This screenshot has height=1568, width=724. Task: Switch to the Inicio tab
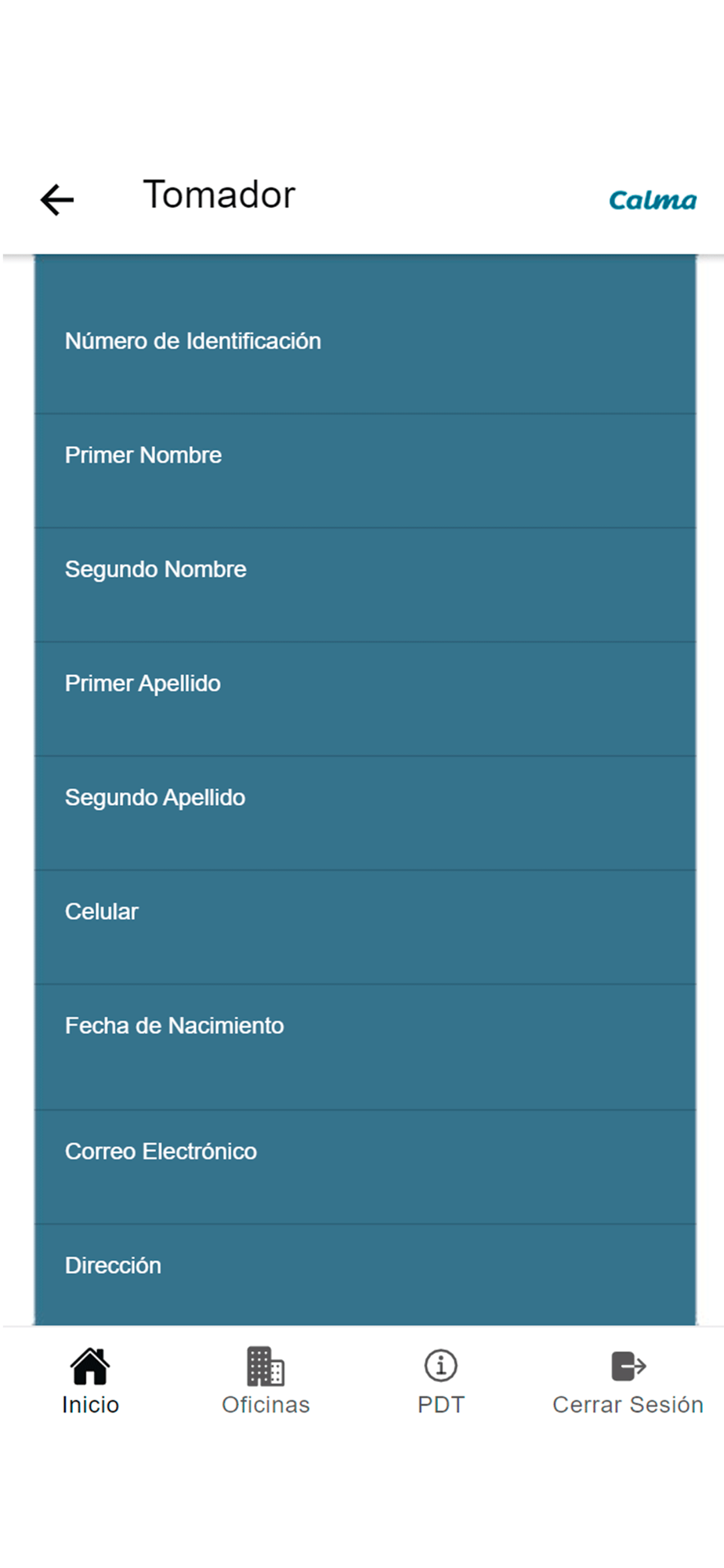click(91, 1382)
